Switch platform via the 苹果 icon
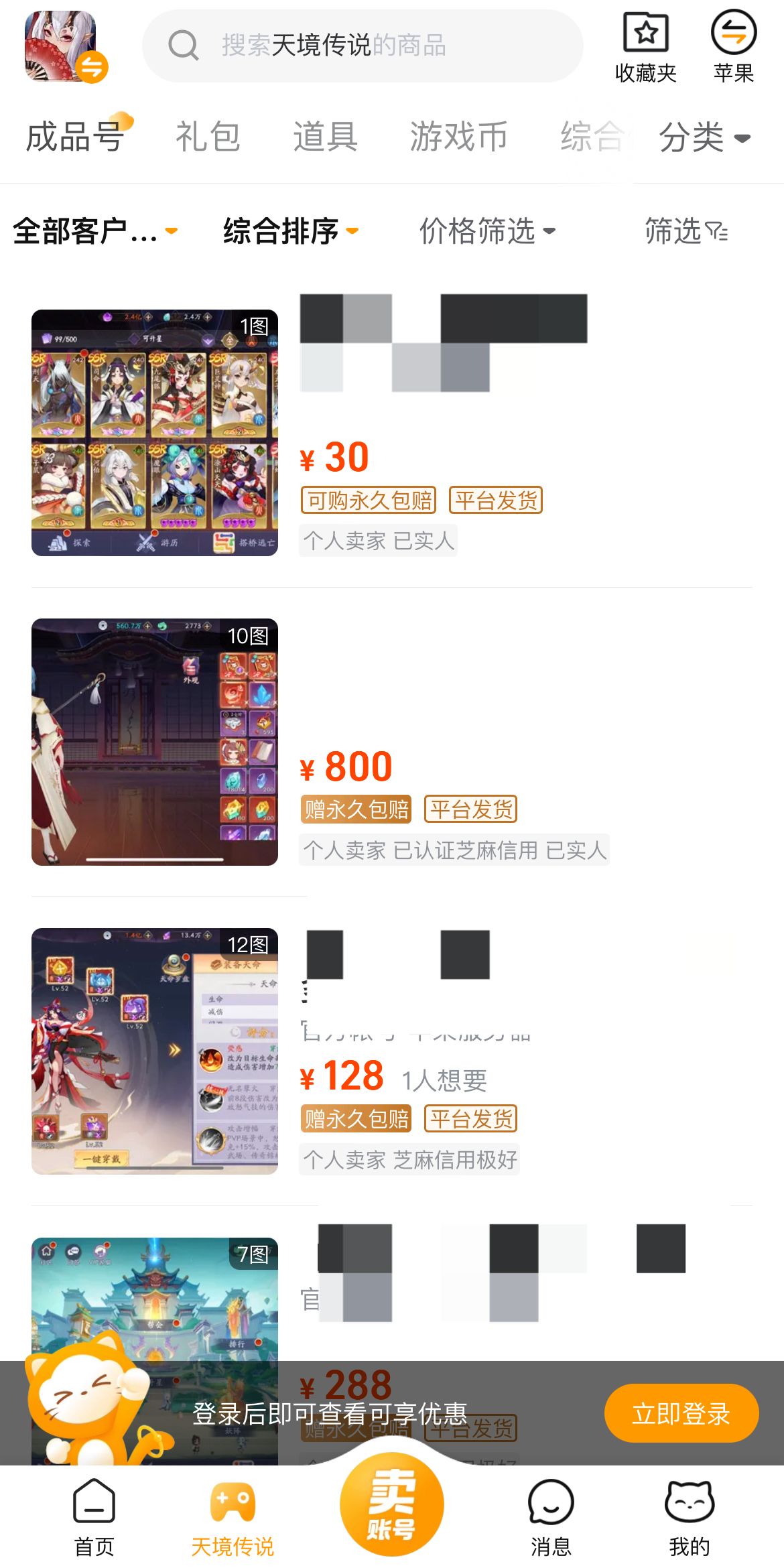Image resolution: width=784 pixels, height=1568 pixels. pyautogui.click(x=733, y=47)
